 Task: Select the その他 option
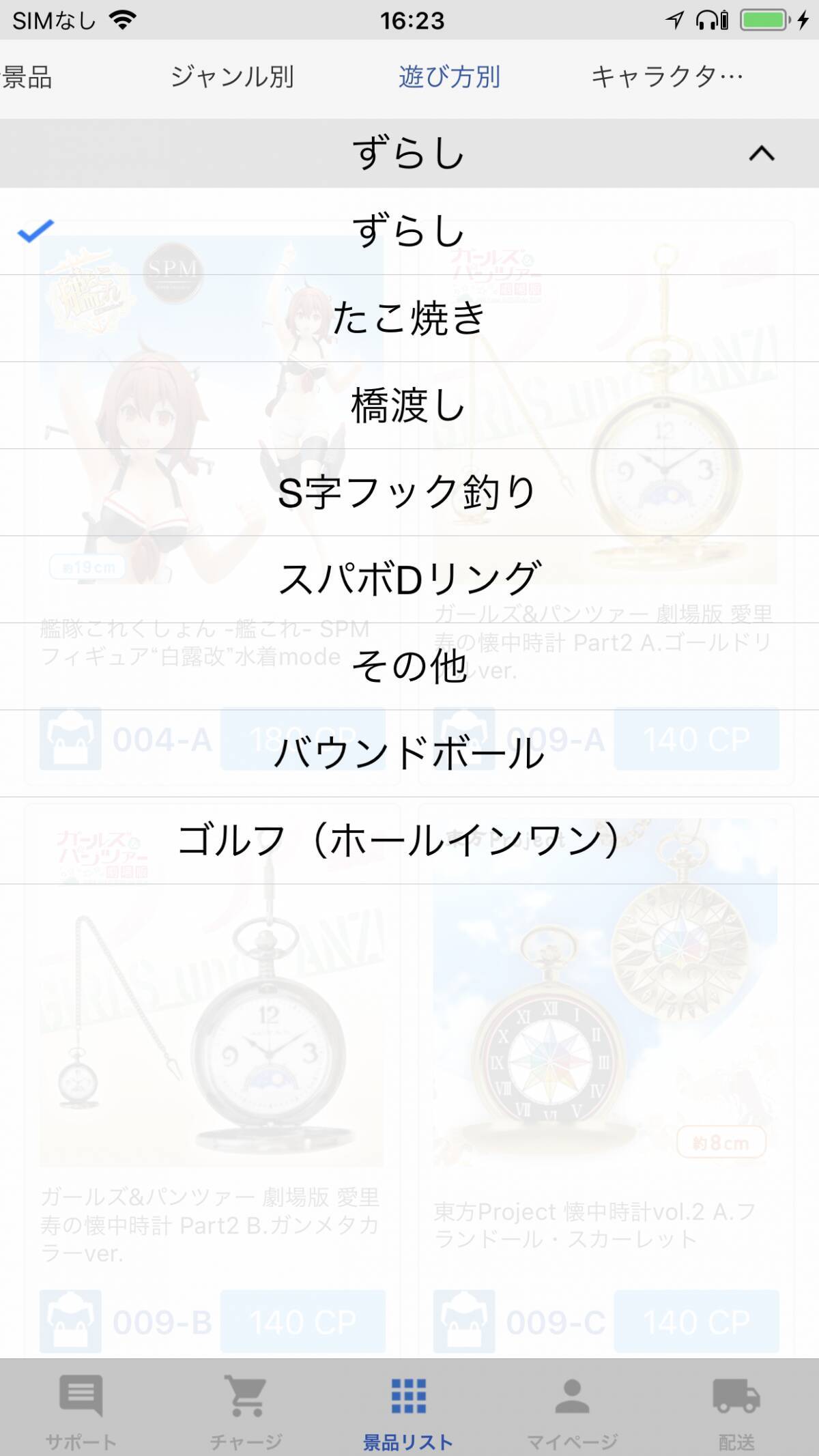pyautogui.click(x=409, y=666)
